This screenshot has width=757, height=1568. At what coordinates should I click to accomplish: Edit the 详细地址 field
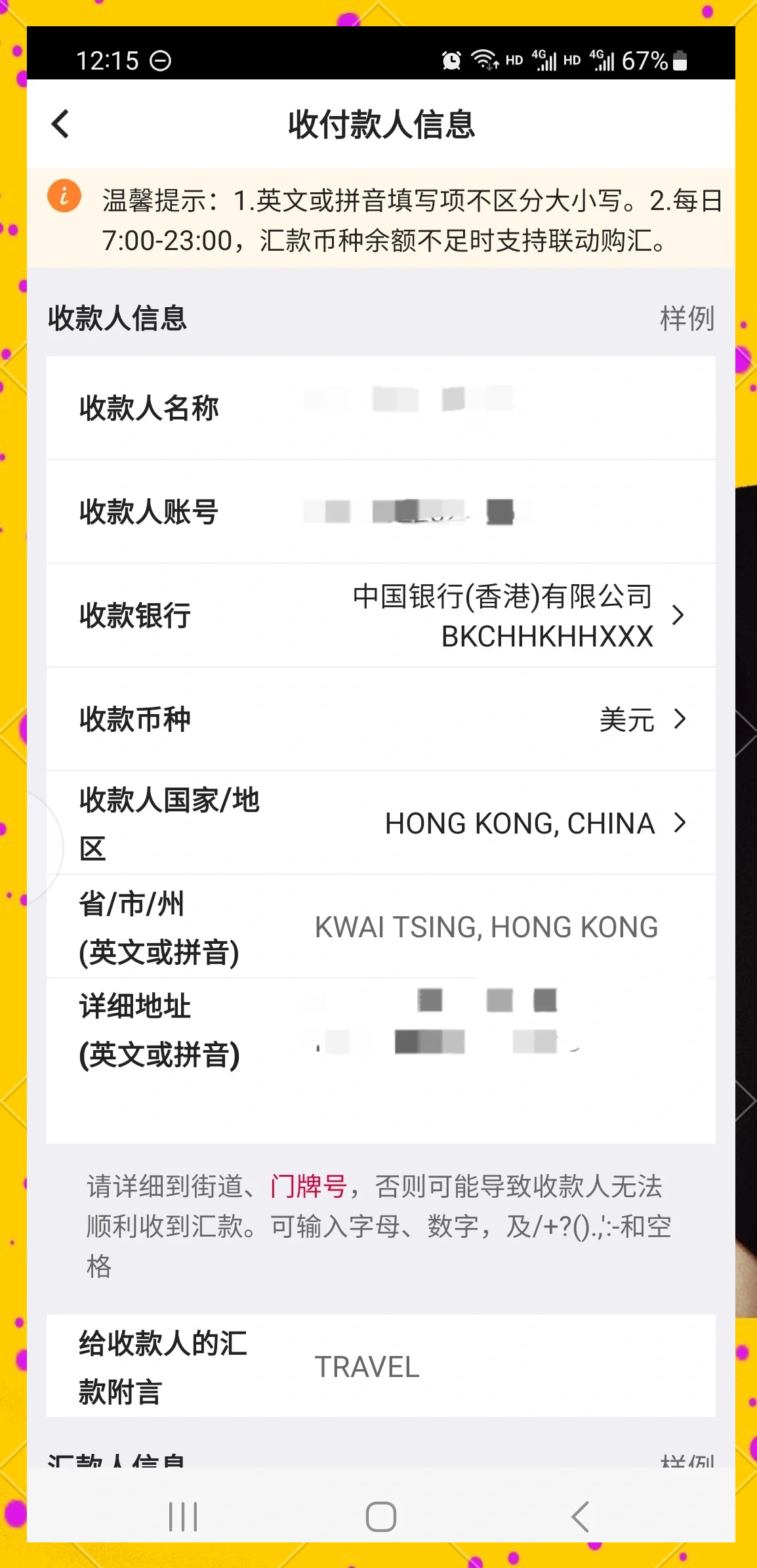(485, 1030)
